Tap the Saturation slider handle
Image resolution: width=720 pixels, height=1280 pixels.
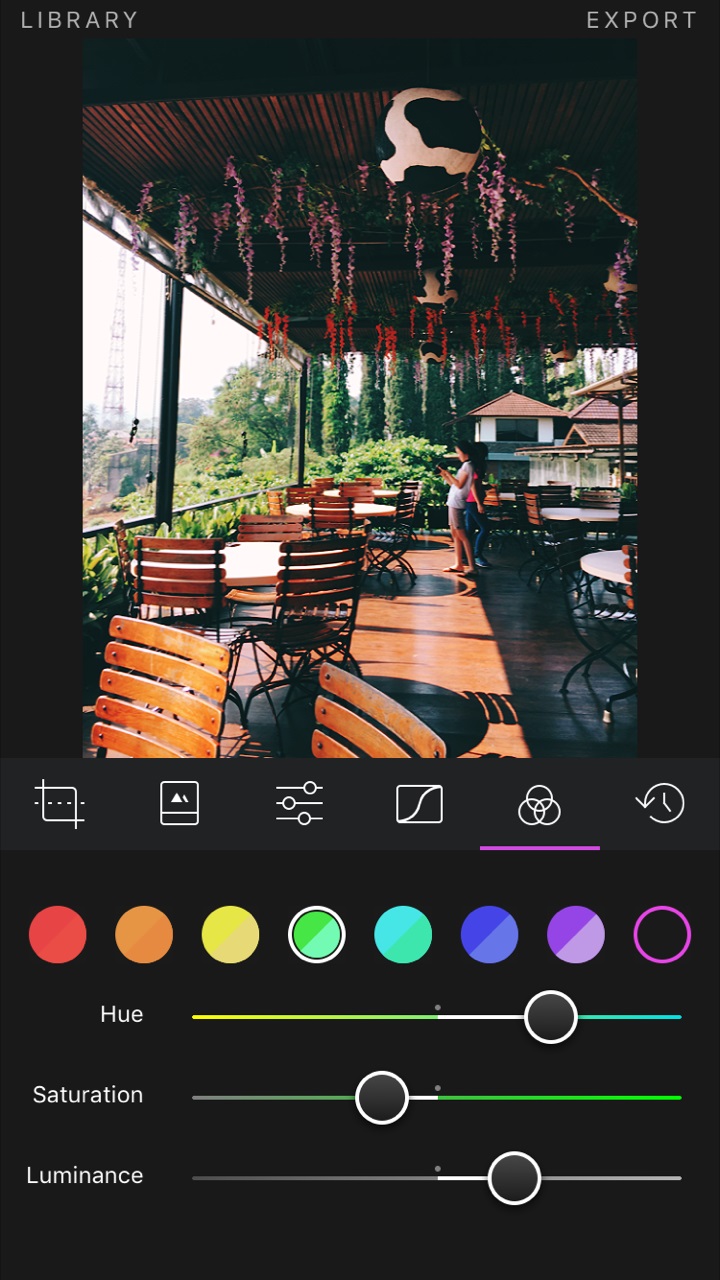click(382, 1097)
